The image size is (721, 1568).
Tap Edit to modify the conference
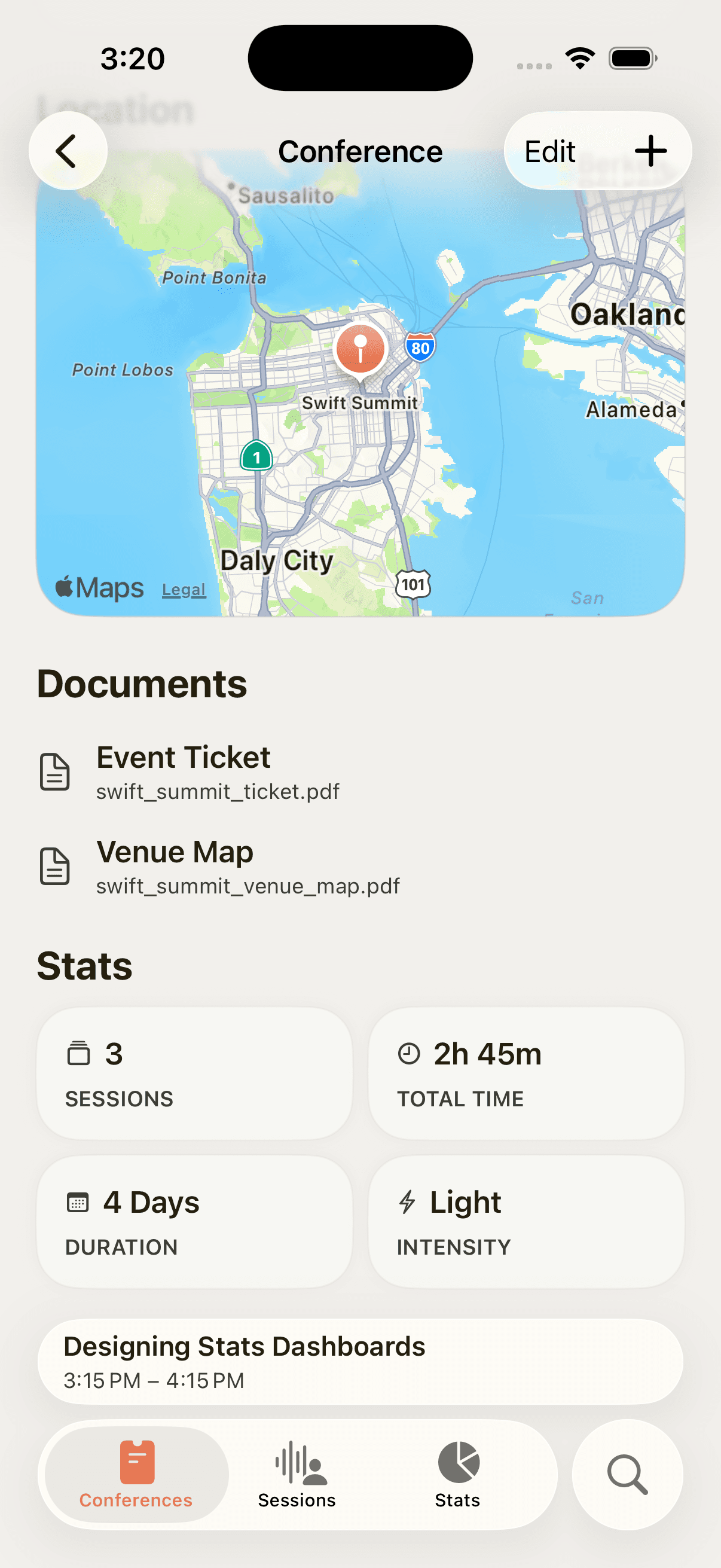pyautogui.click(x=548, y=150)
